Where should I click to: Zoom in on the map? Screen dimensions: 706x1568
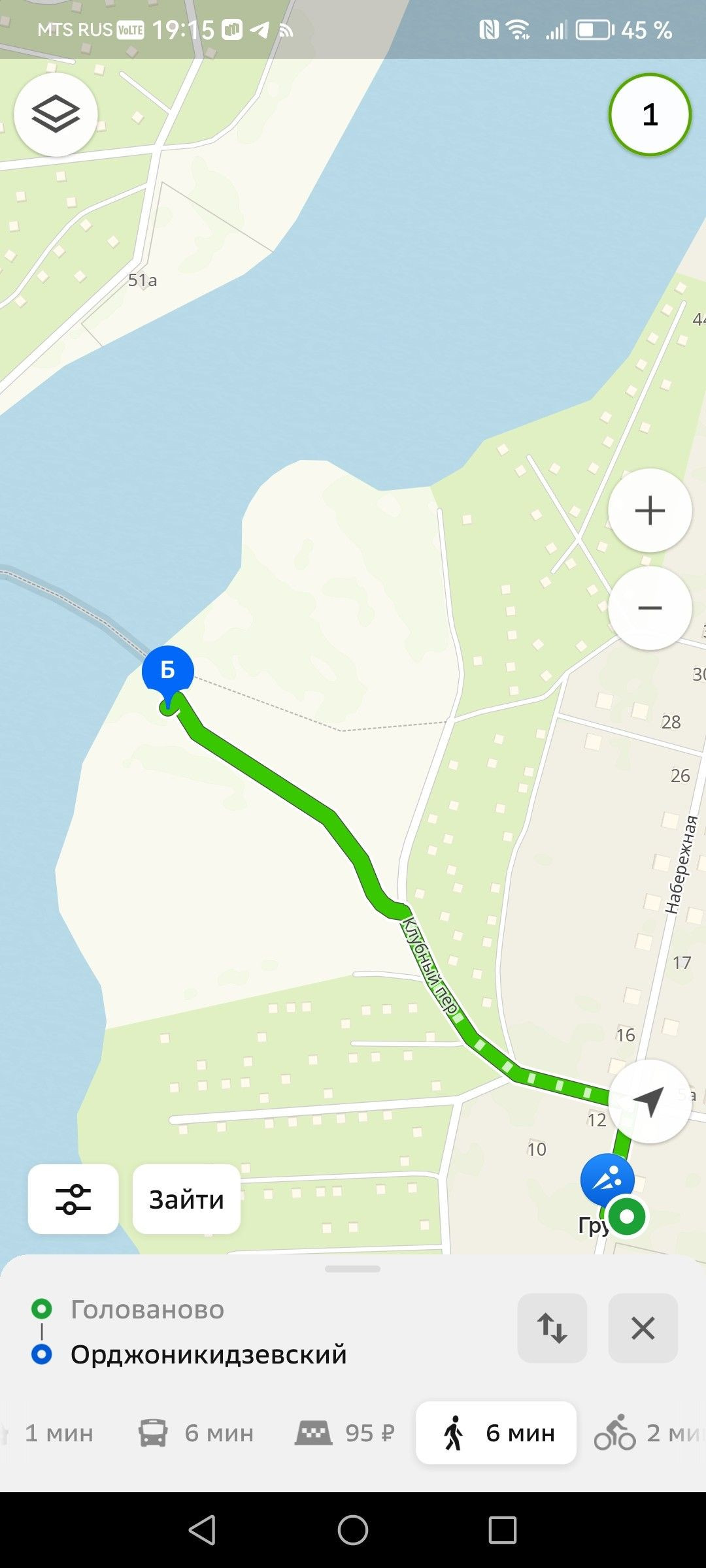pos(650,510)
